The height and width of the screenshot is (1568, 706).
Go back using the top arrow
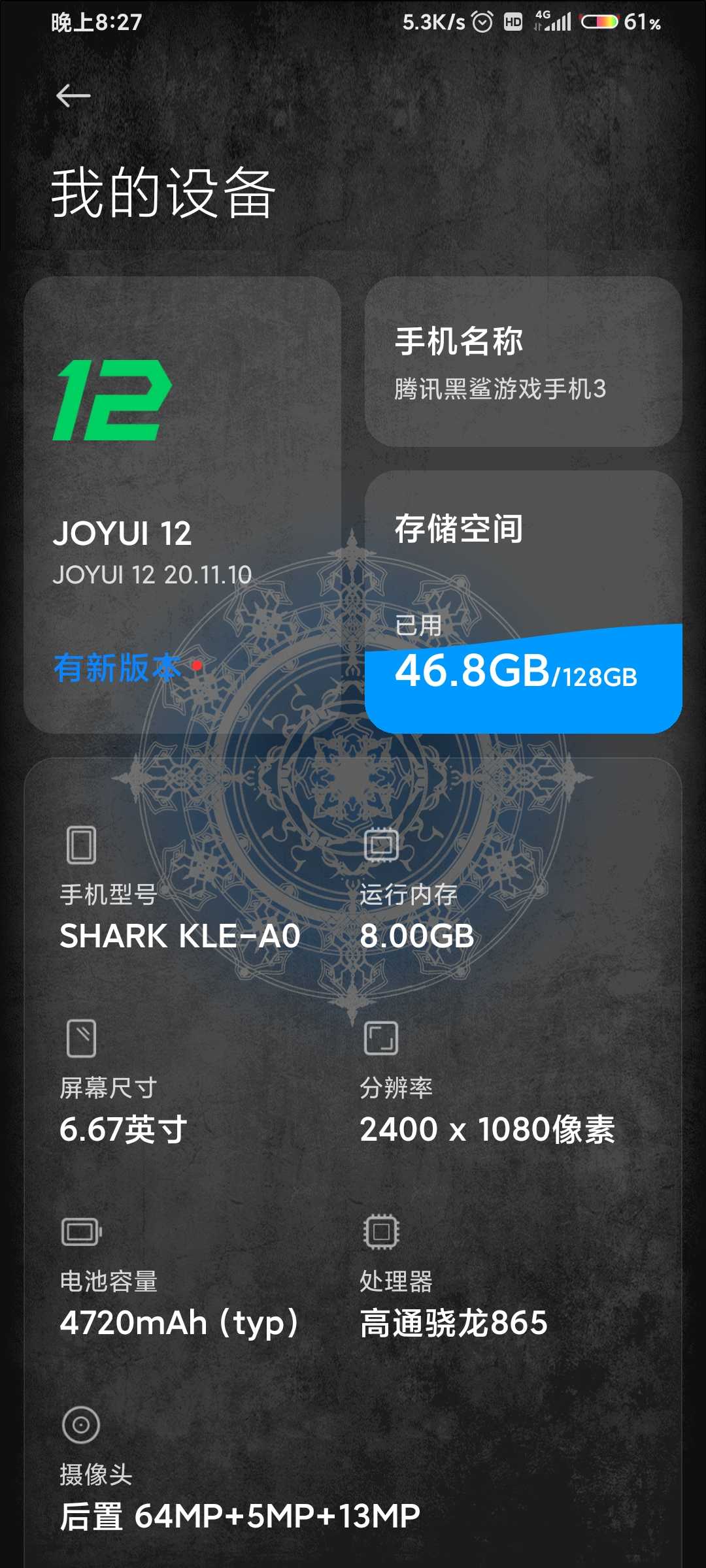click(x=73, y=96)
